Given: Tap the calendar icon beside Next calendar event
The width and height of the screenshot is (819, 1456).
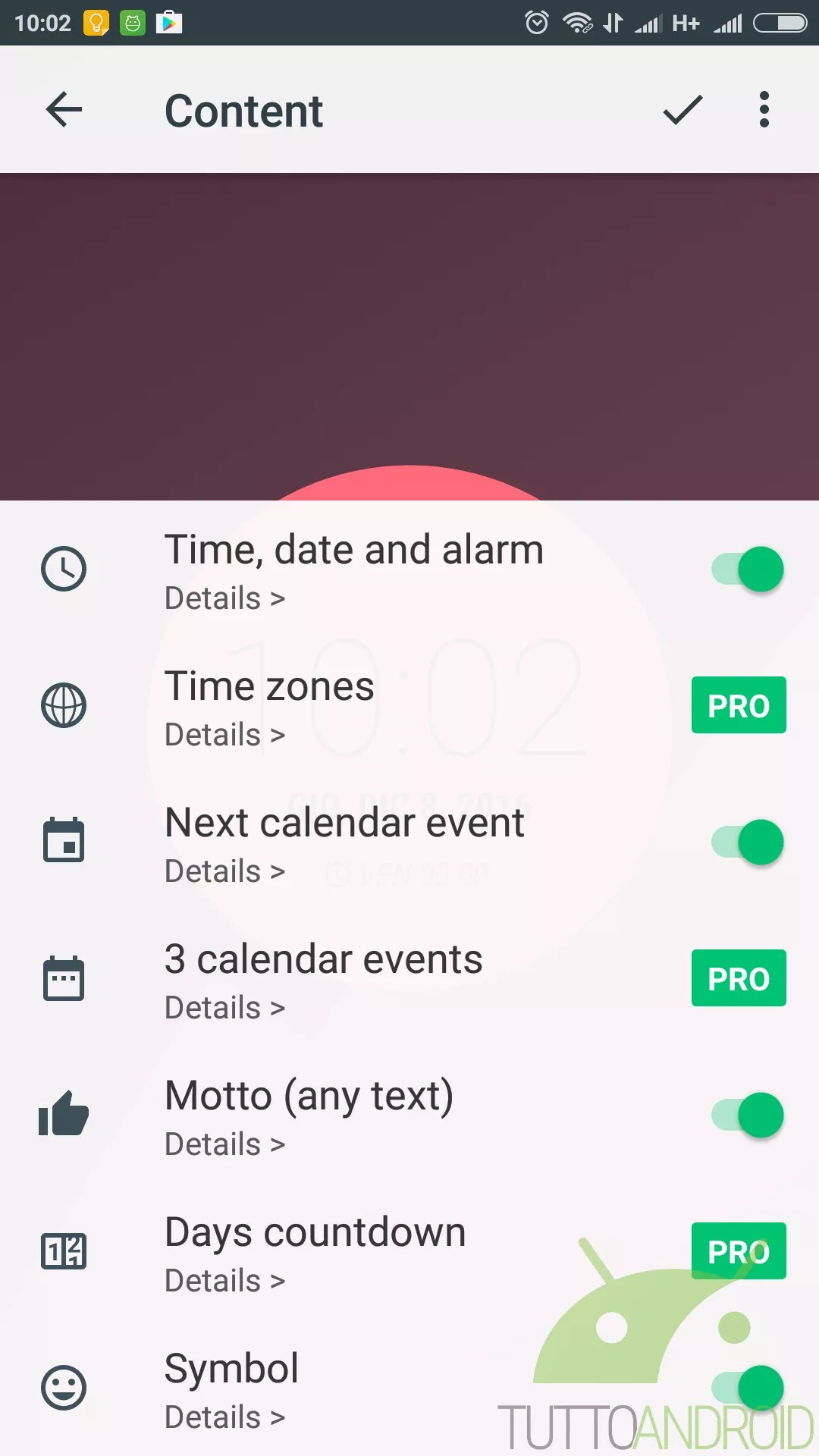Looking at the screenshot, I should 64,842.
